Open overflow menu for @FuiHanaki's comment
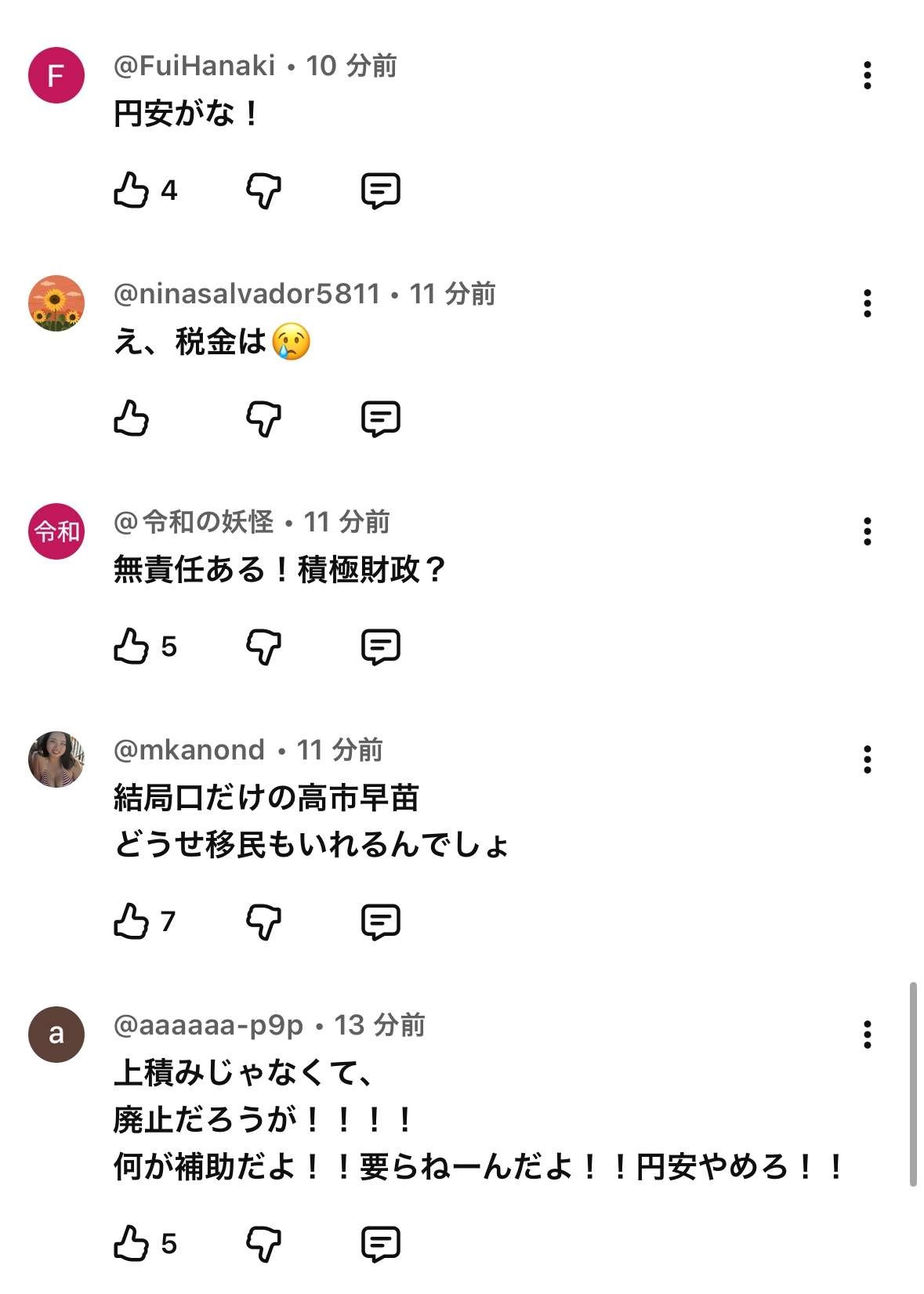 coord(867,75)
